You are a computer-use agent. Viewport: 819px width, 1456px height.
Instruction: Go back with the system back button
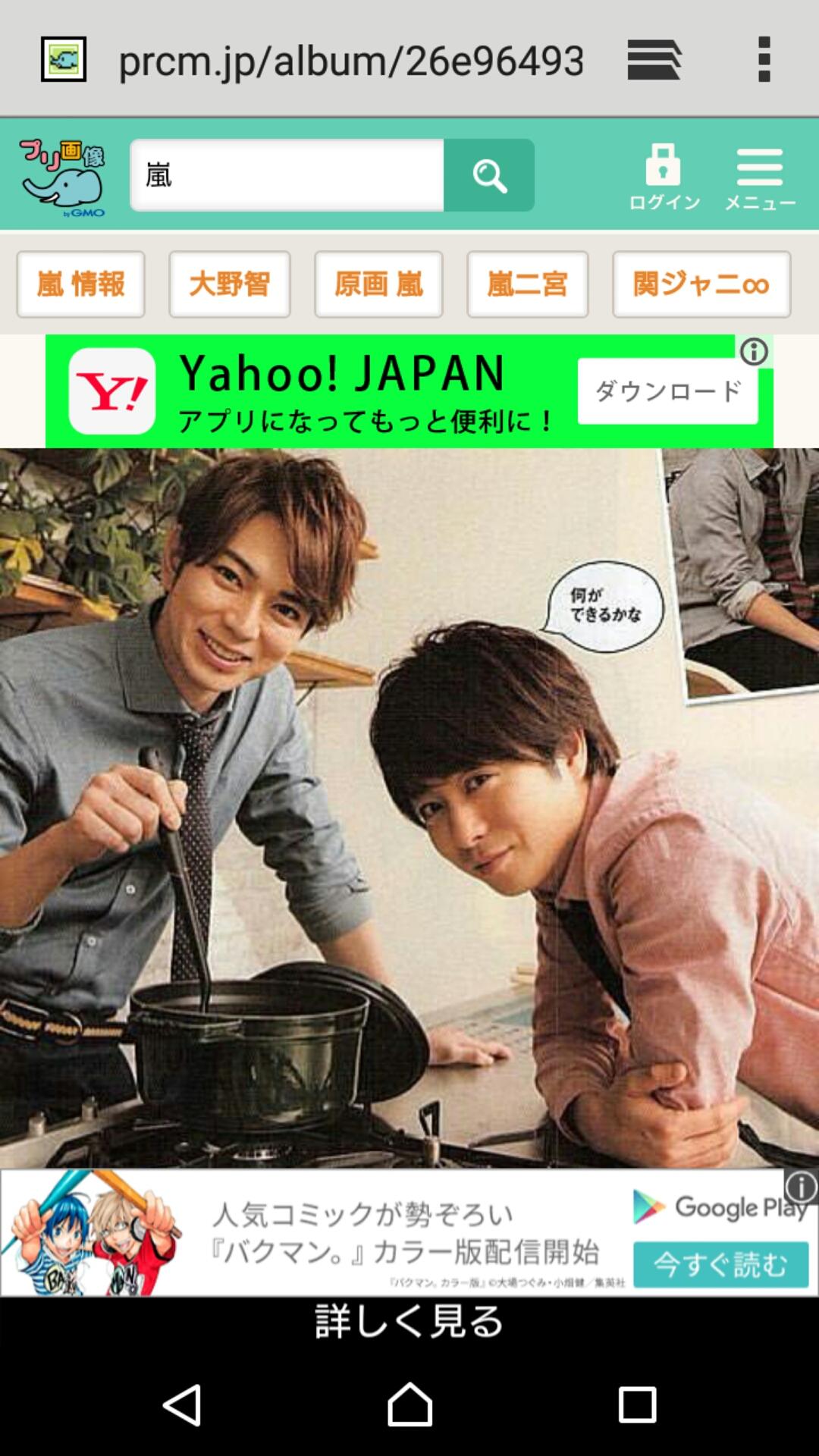pyautogui.click(x=183, y=1404)
